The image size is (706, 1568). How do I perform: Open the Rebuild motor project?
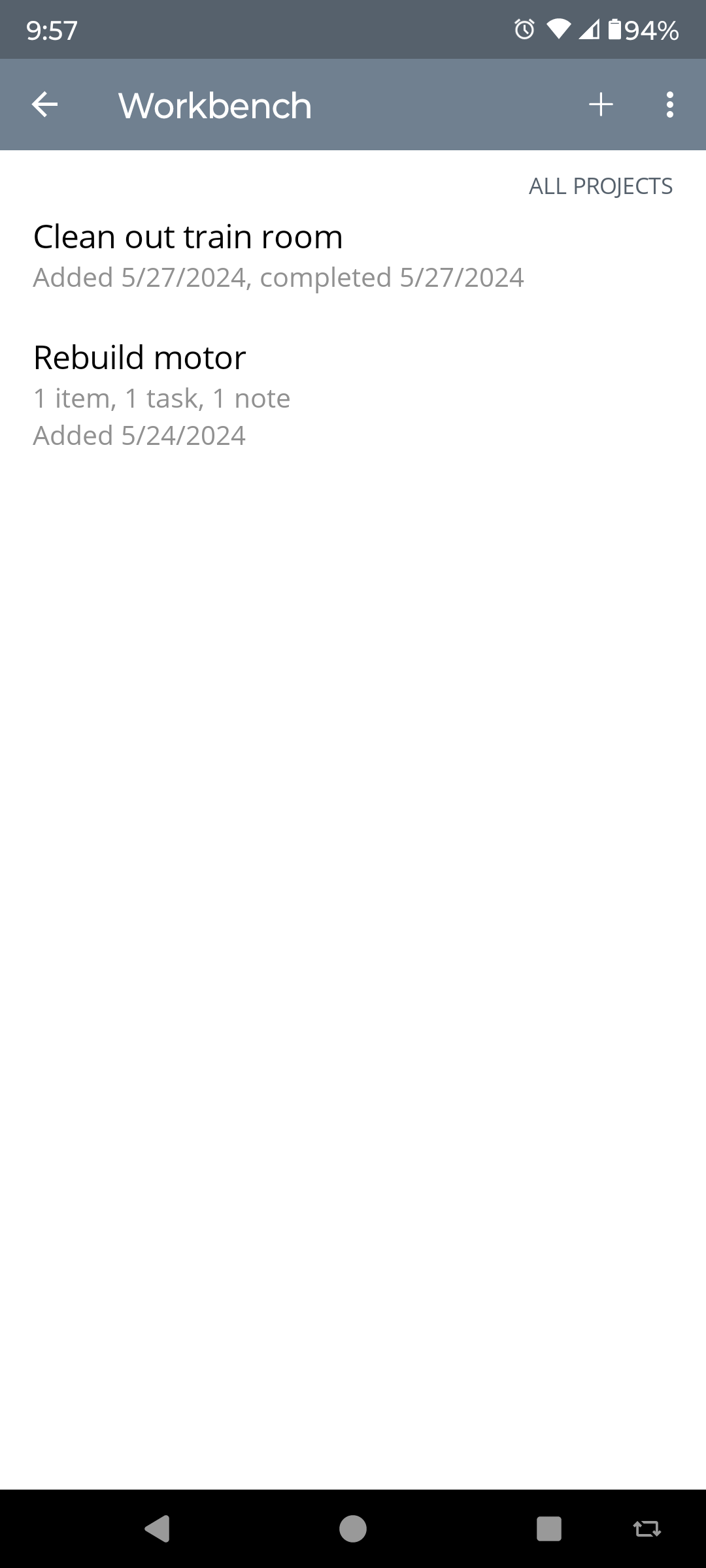click(353, 396)
